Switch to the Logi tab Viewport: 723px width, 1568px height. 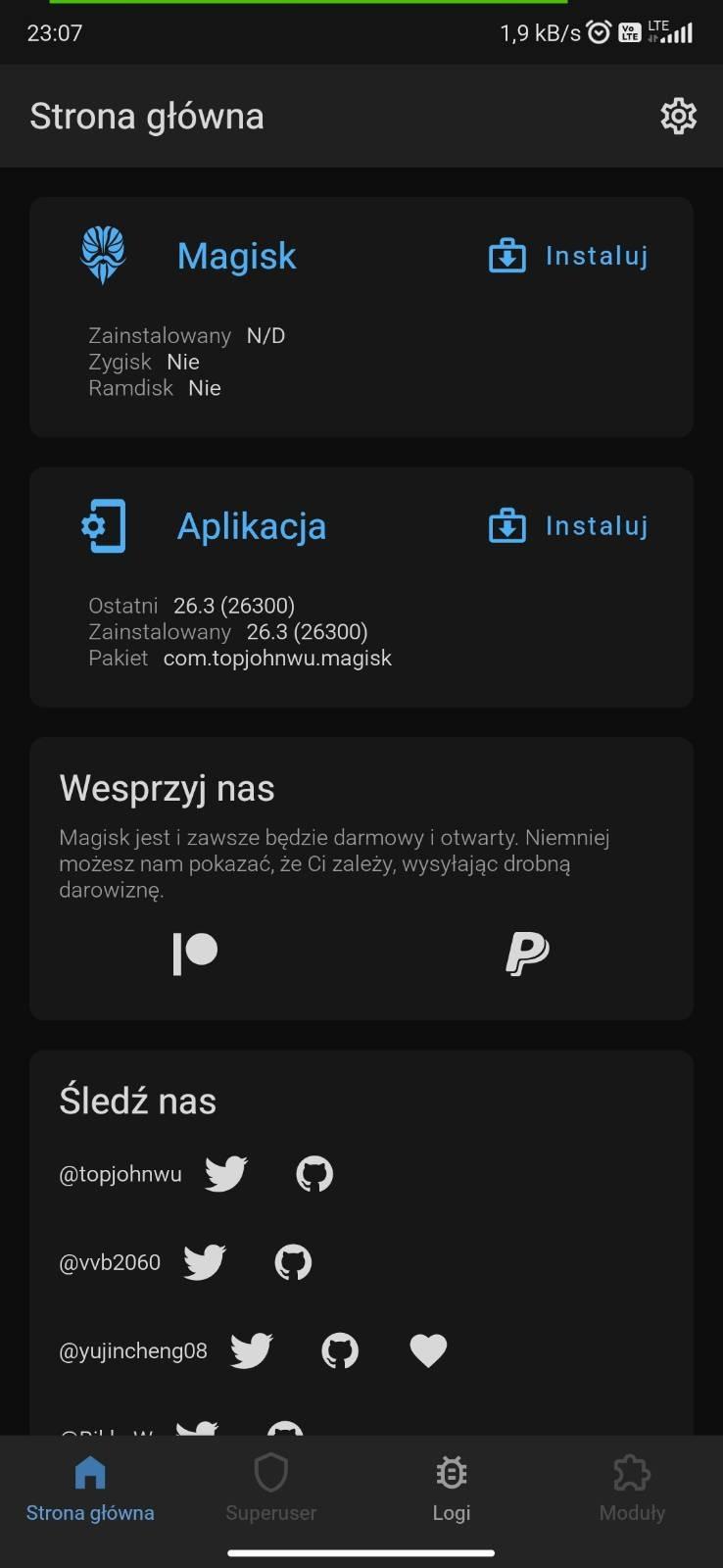[x=452, y=1489]
